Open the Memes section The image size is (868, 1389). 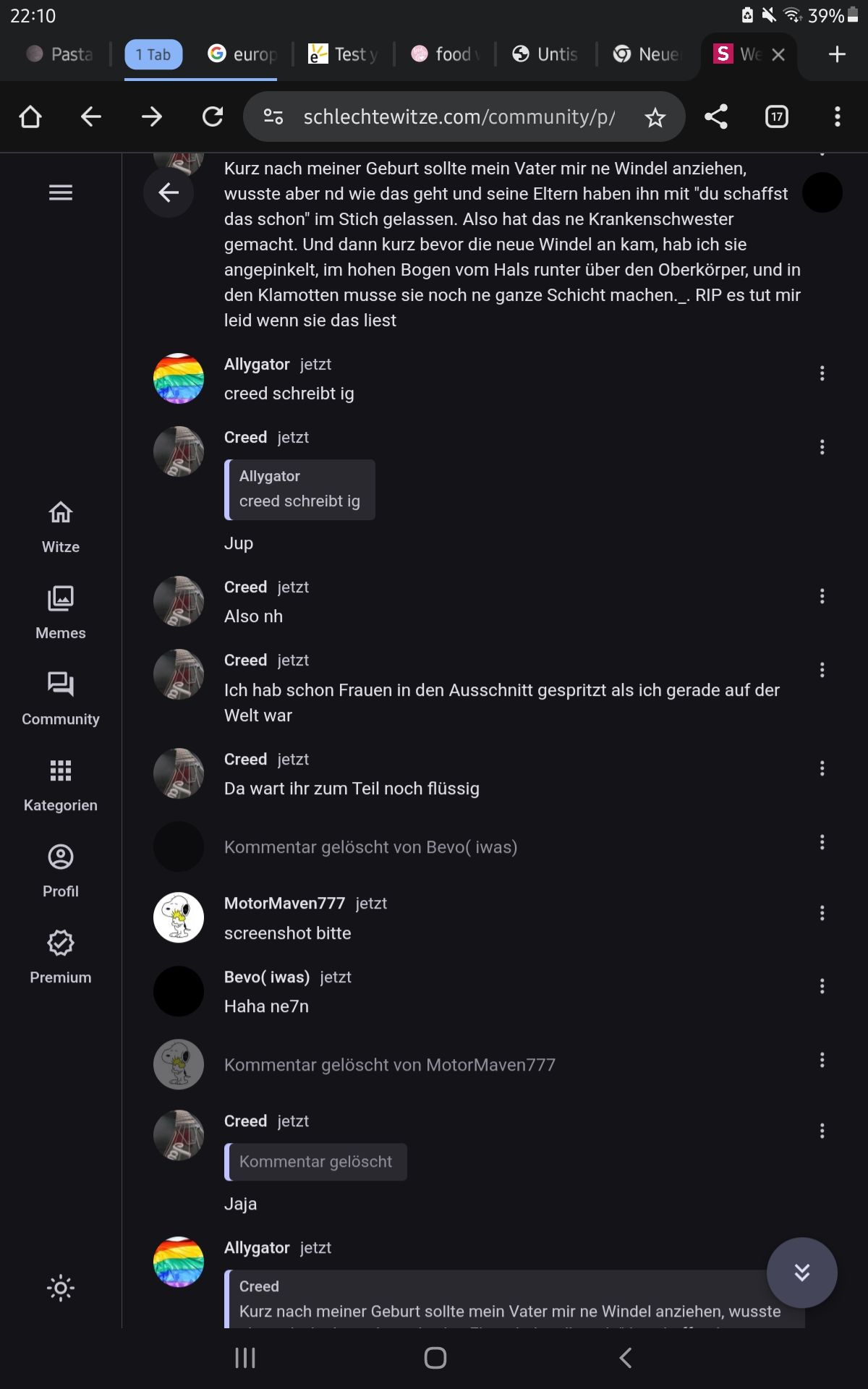click(61, 613)
